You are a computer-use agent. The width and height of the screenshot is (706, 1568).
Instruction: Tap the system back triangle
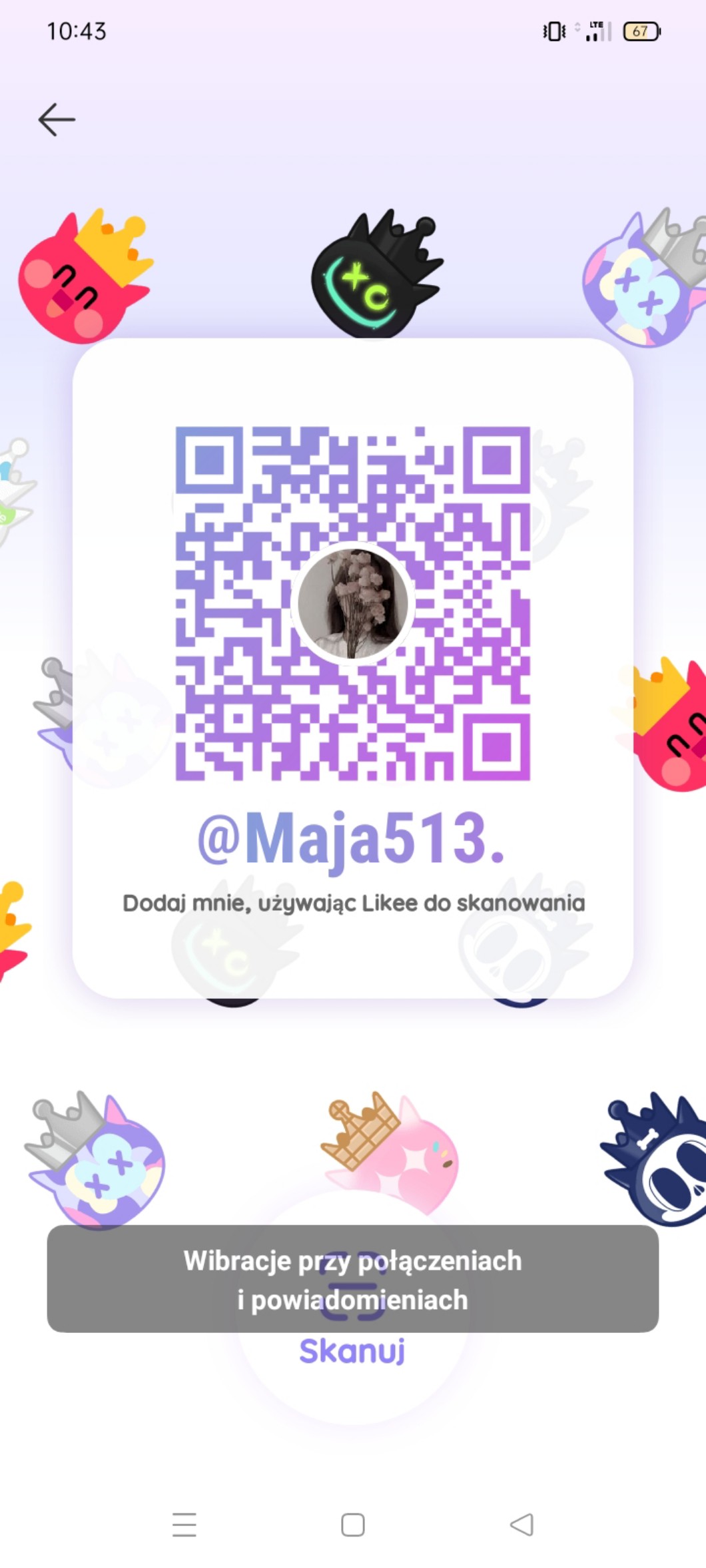tap(522, 1524)
